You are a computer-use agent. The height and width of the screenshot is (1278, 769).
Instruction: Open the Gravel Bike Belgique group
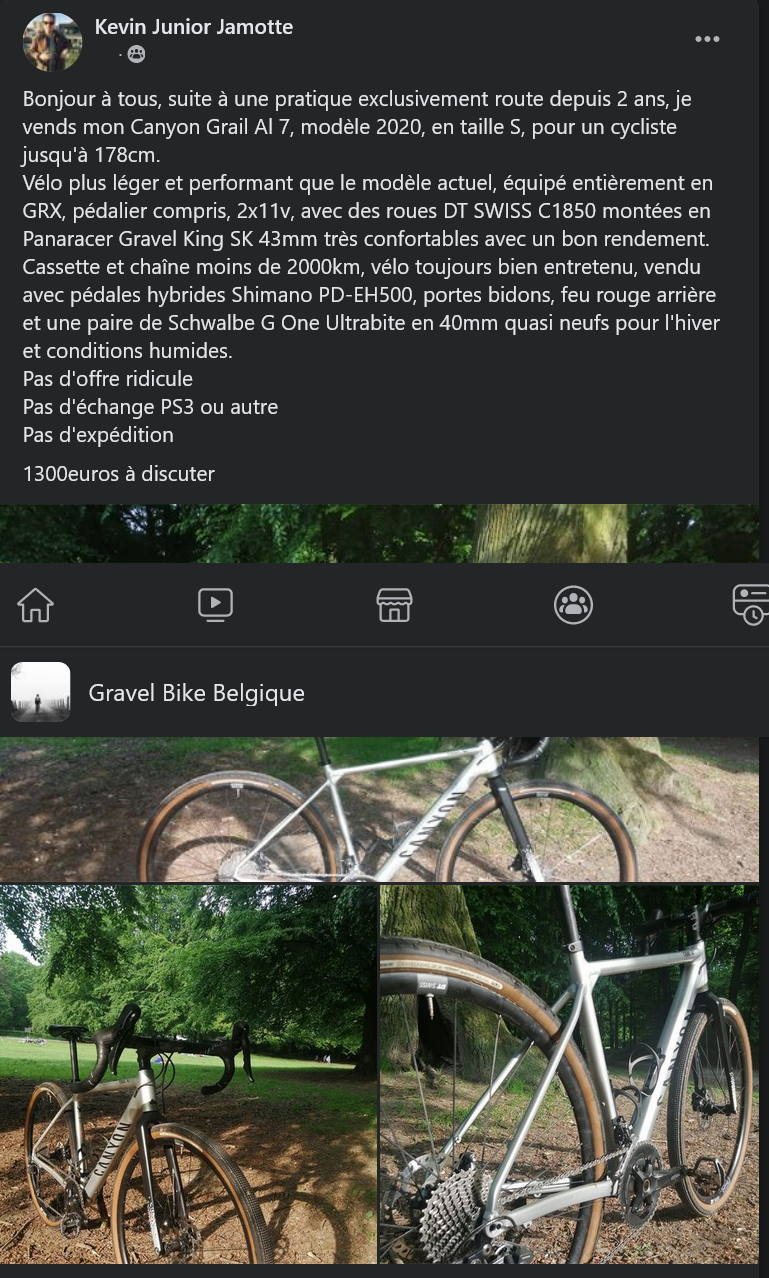click(x=197, y=693)
